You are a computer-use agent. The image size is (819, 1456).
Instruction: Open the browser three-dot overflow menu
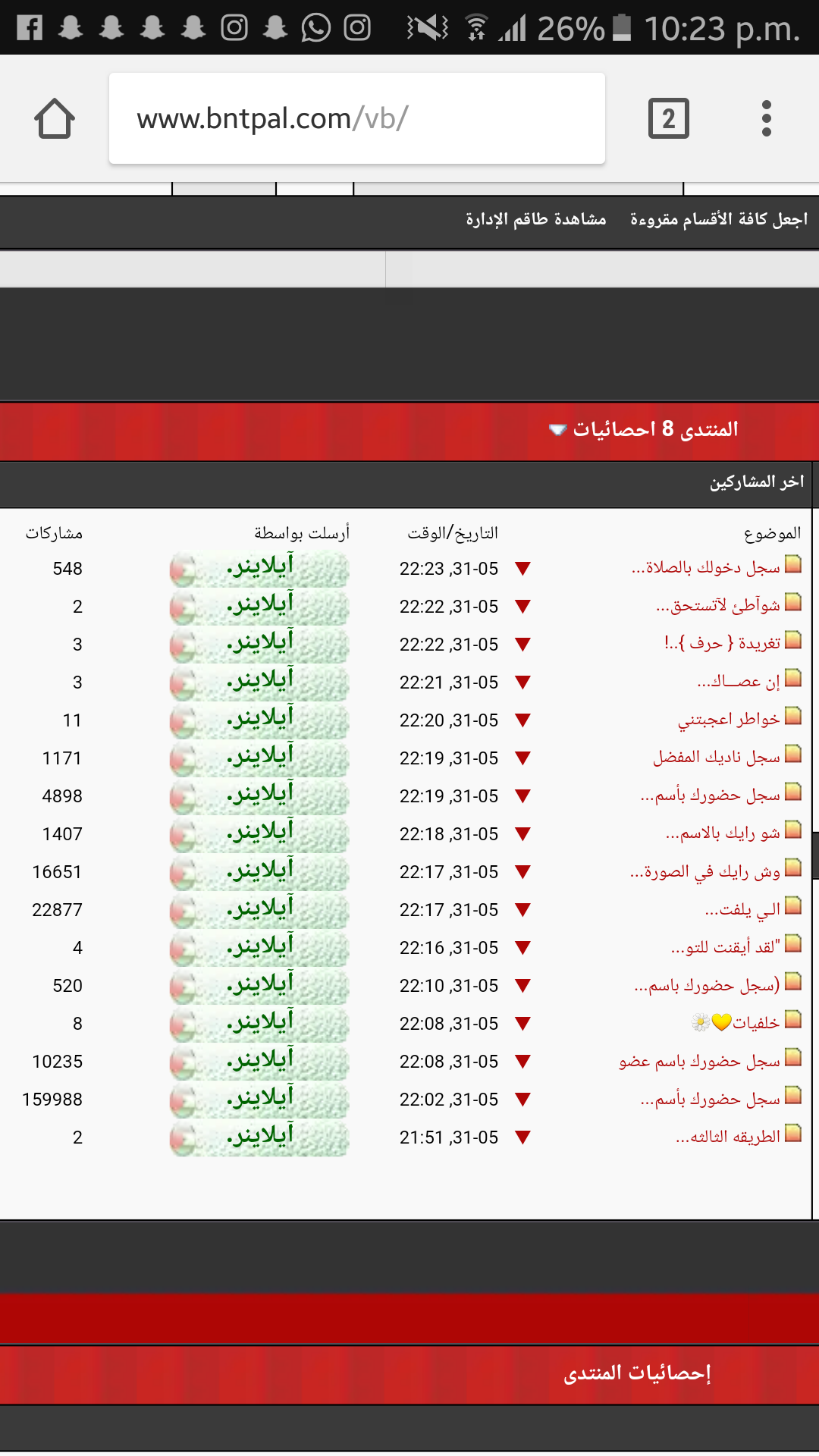[767, 118]
